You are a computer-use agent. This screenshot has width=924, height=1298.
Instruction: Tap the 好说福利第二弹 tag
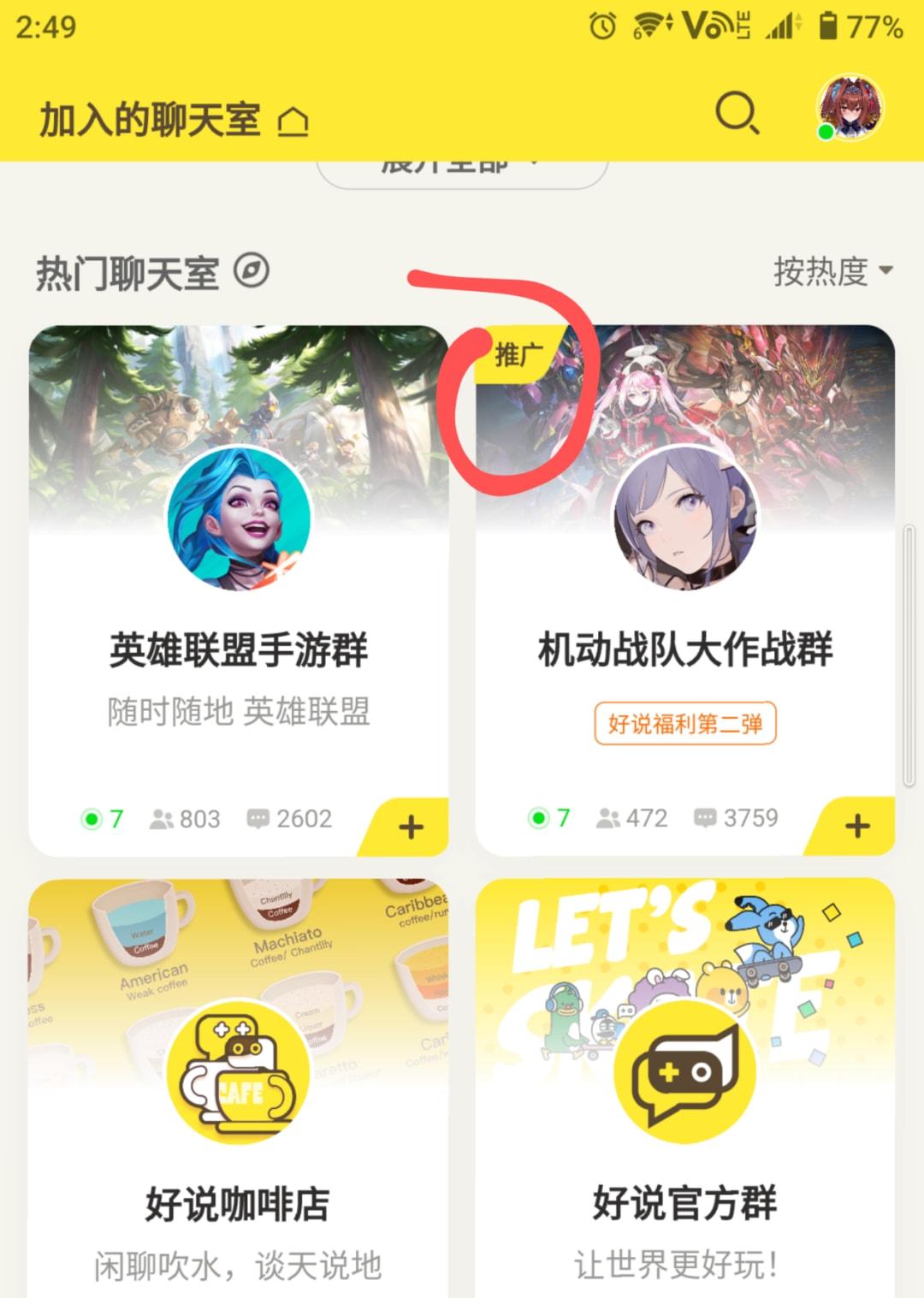pyautogui.click(x=684, y=724)
